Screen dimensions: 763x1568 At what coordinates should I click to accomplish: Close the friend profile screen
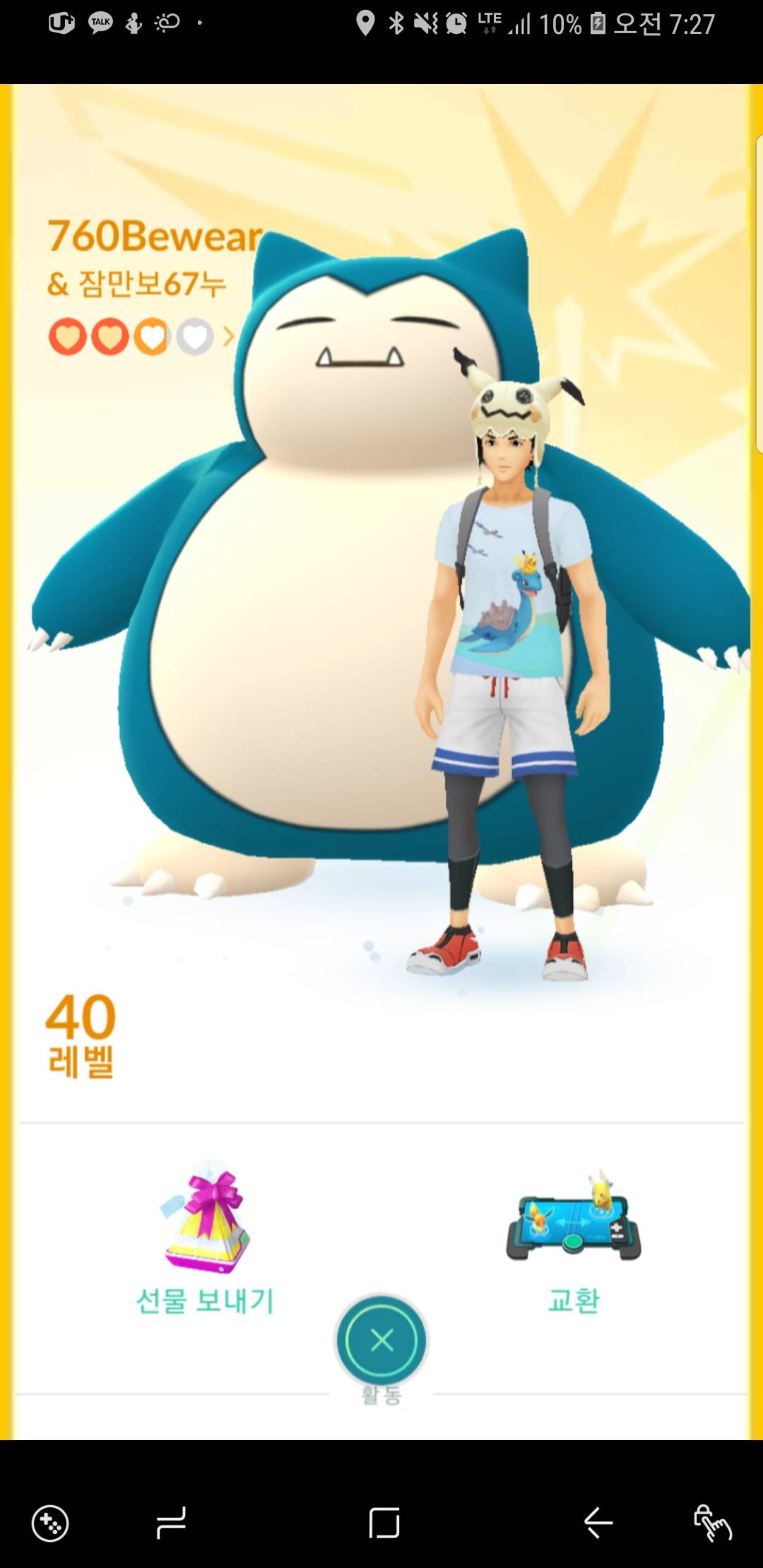tap(381, 1340)
